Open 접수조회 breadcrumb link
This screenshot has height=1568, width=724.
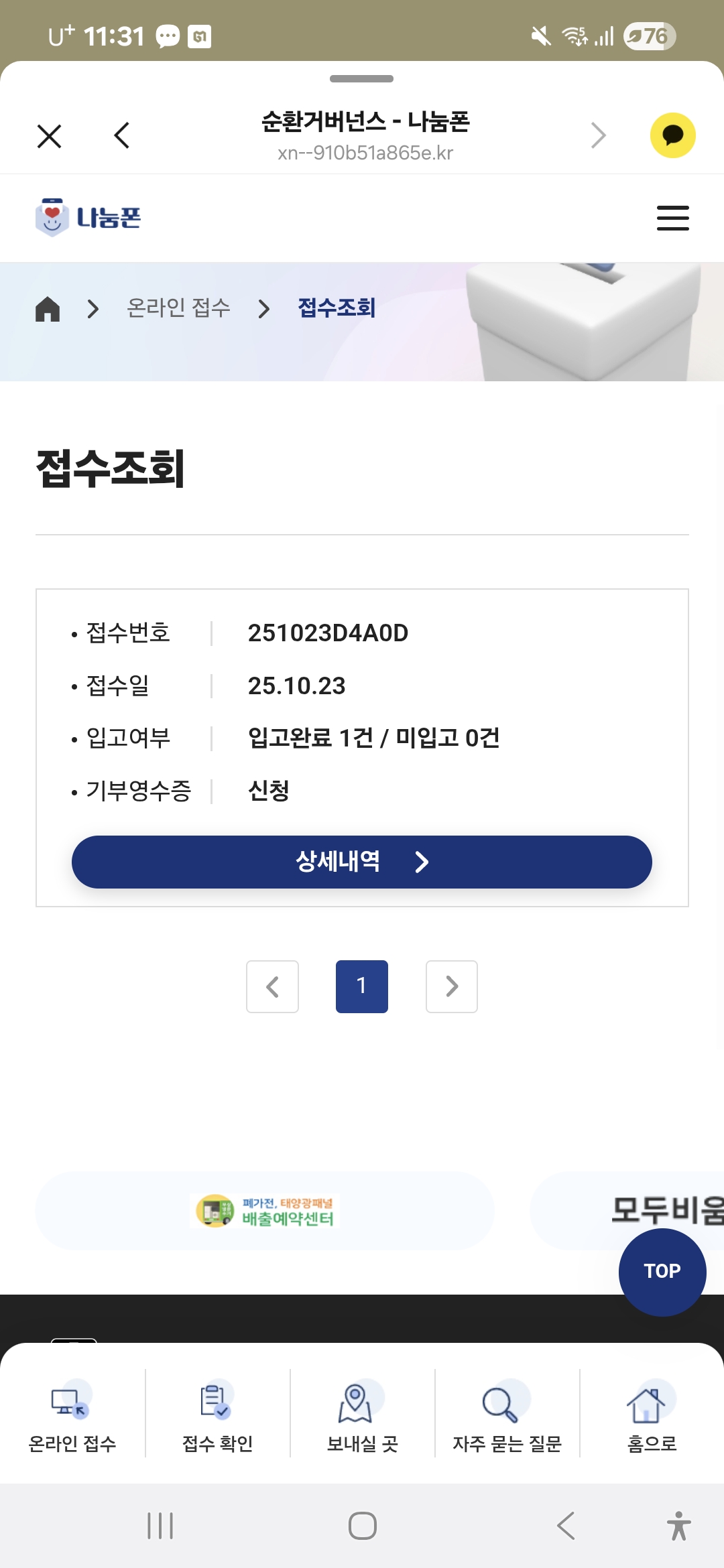click(x=337, y=308)
